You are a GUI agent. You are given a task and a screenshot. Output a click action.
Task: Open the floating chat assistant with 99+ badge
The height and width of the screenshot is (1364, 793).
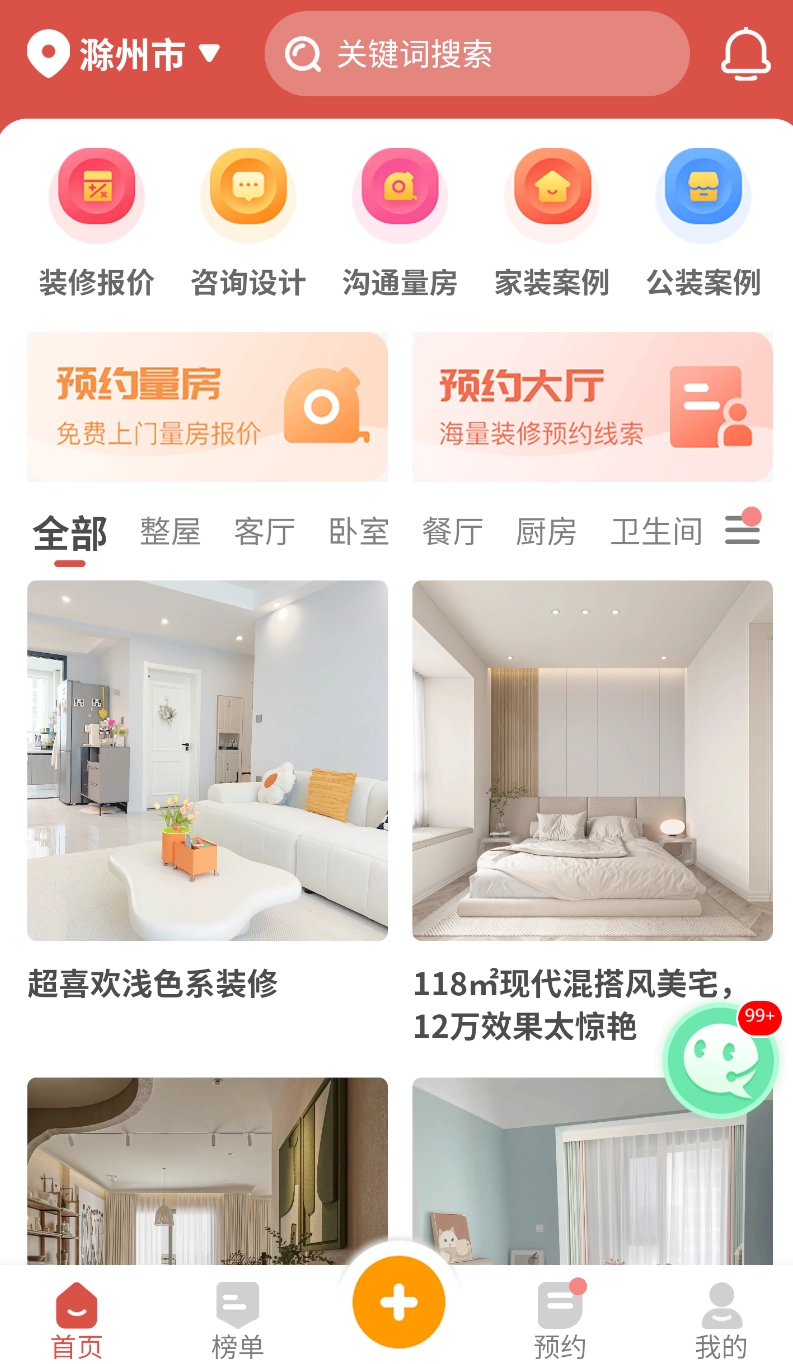click(719, 1059)
